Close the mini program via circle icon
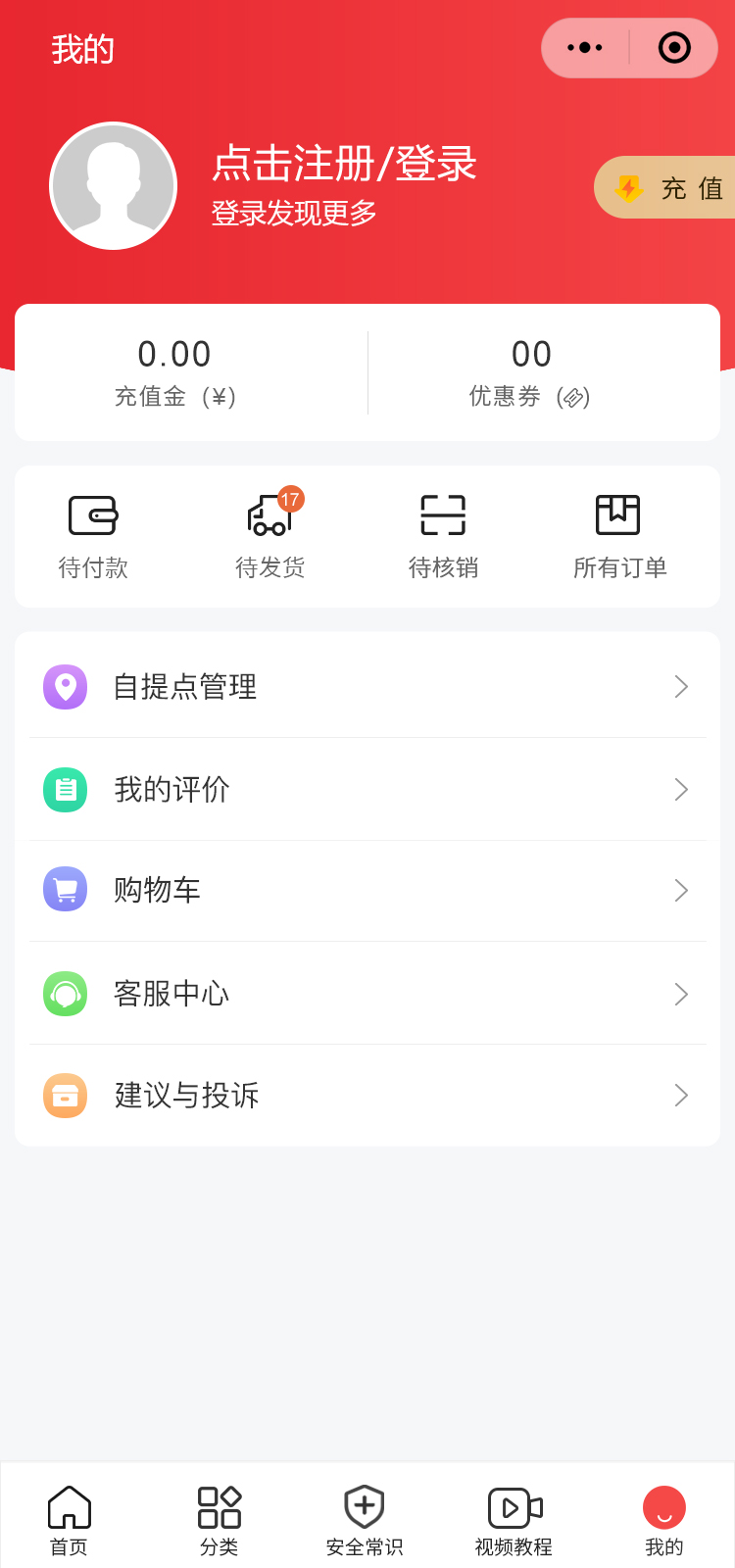This screenshot has width=735, height=1568. tap(674, 48)
